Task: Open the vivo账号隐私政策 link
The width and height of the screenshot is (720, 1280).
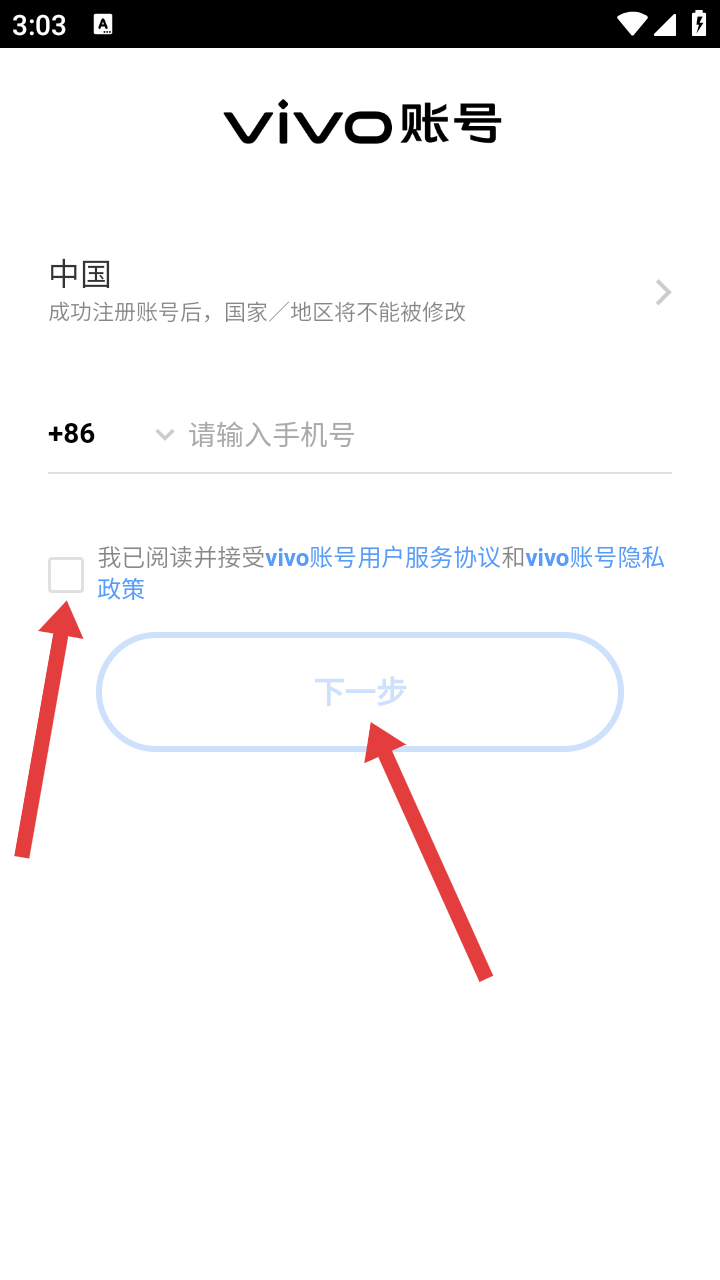Action: click(381, 573)
